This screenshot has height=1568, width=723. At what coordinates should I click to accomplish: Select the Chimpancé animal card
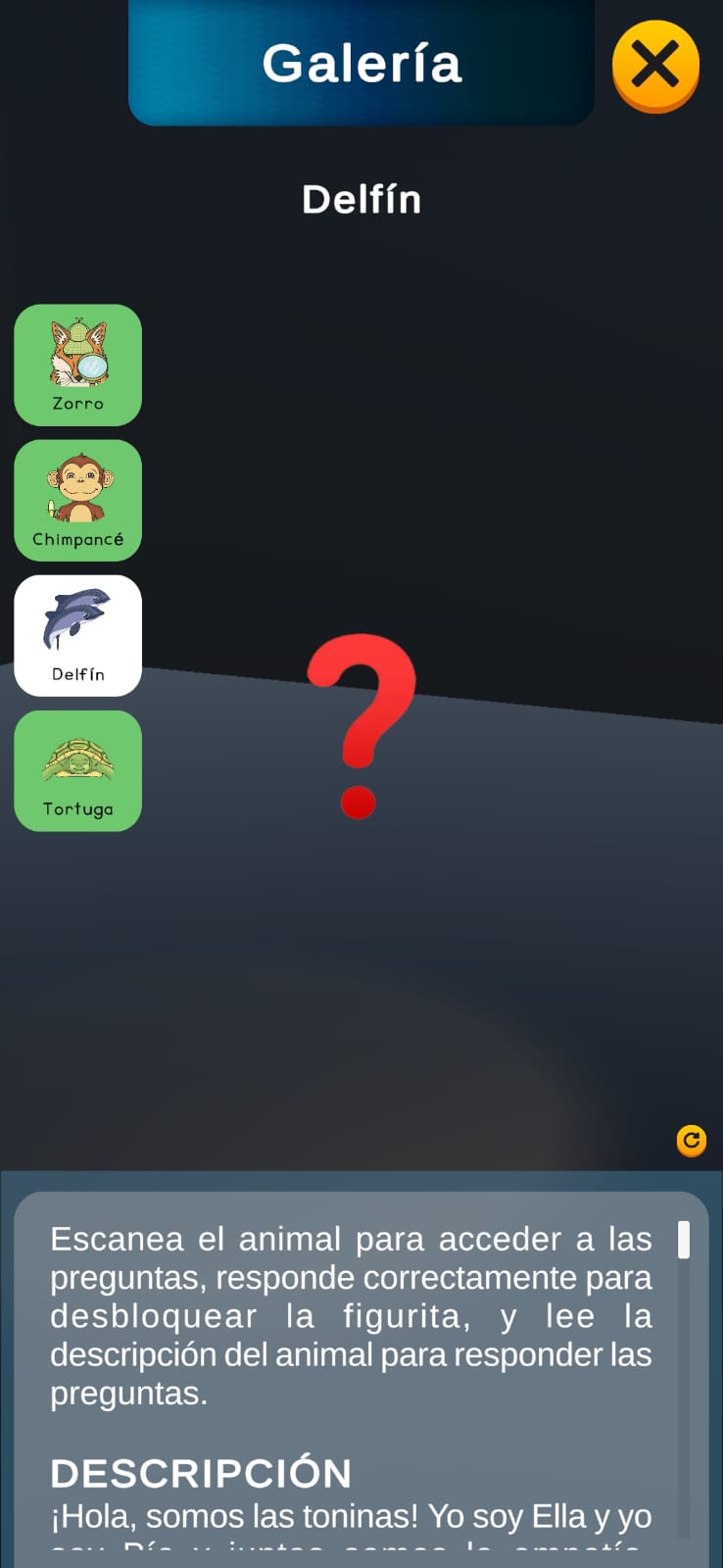click(x=78, y=500)
